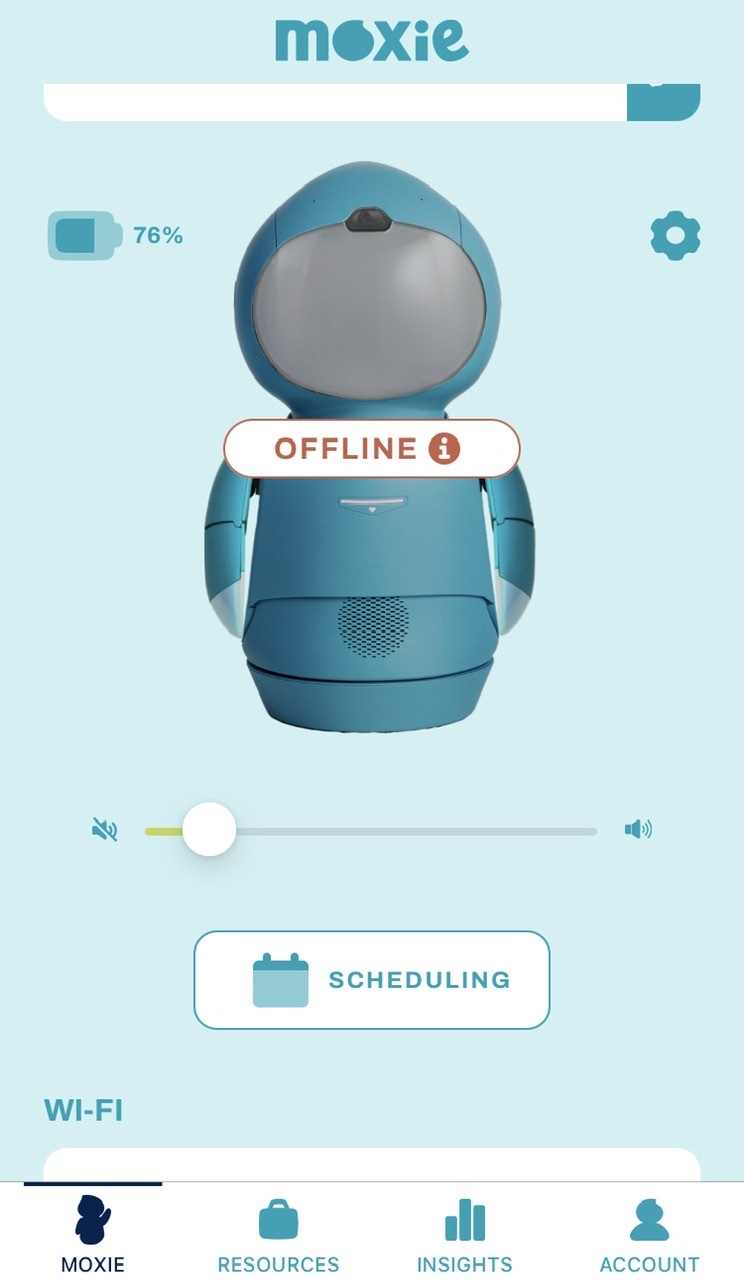This screenshot has width=744, height=1280.
Task: Go to the Insights tab
Action: [x=464, y=1233]
